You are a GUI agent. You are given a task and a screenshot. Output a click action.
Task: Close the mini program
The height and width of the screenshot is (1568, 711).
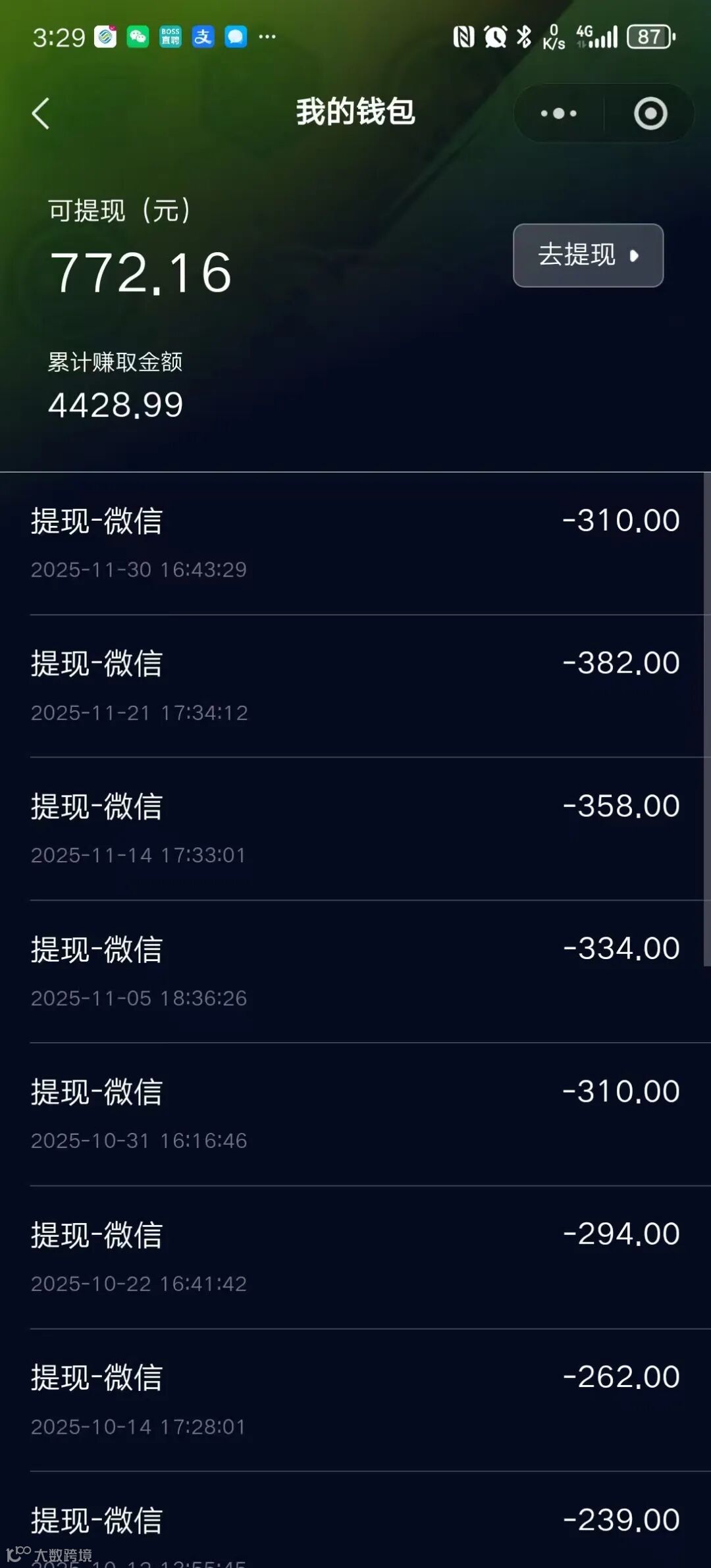(x=650, y=113)
